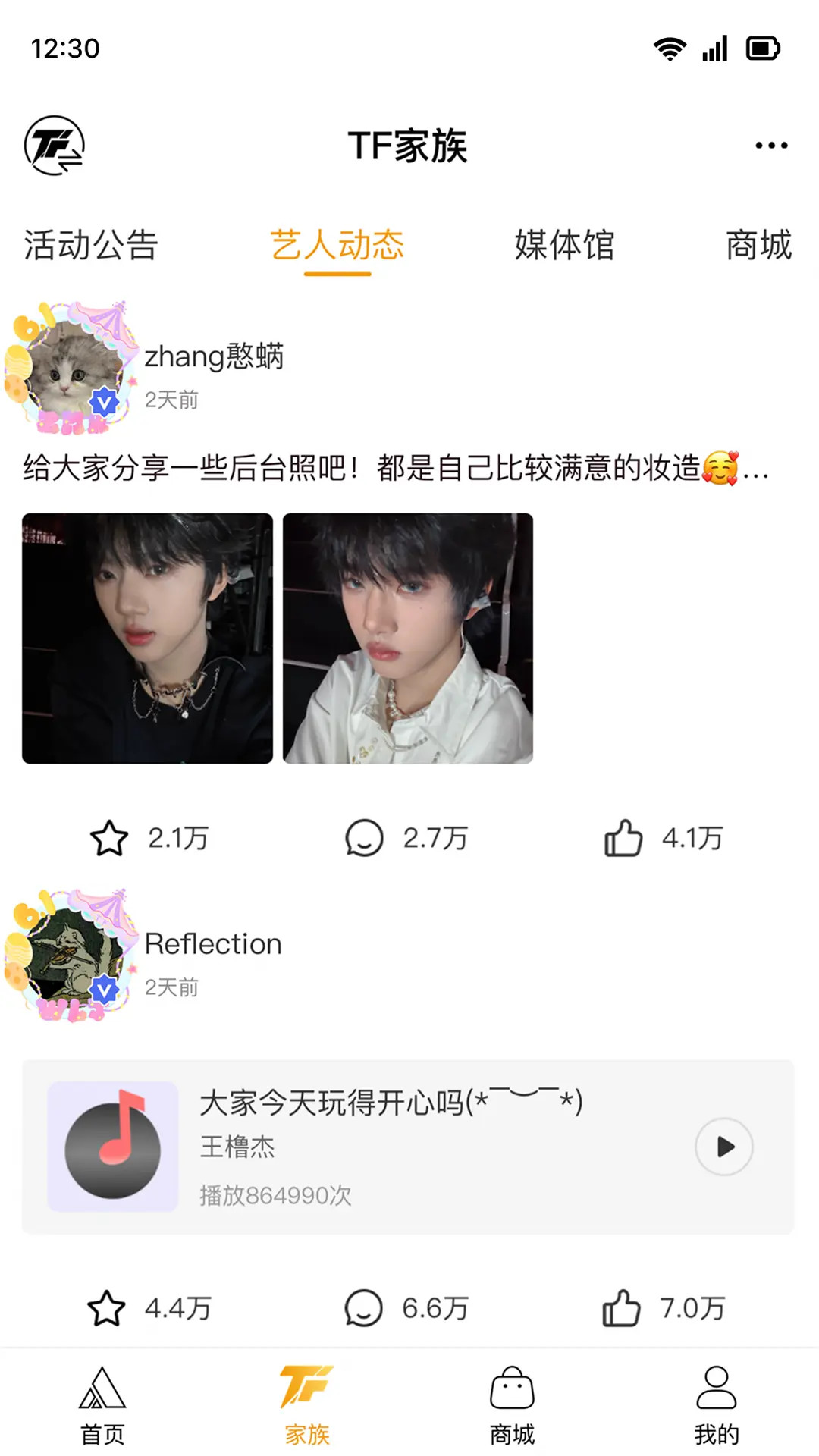The image size is (819, 1456).
Task: Open 商城 in the bottom navigation
Action: coord(512,1404)
